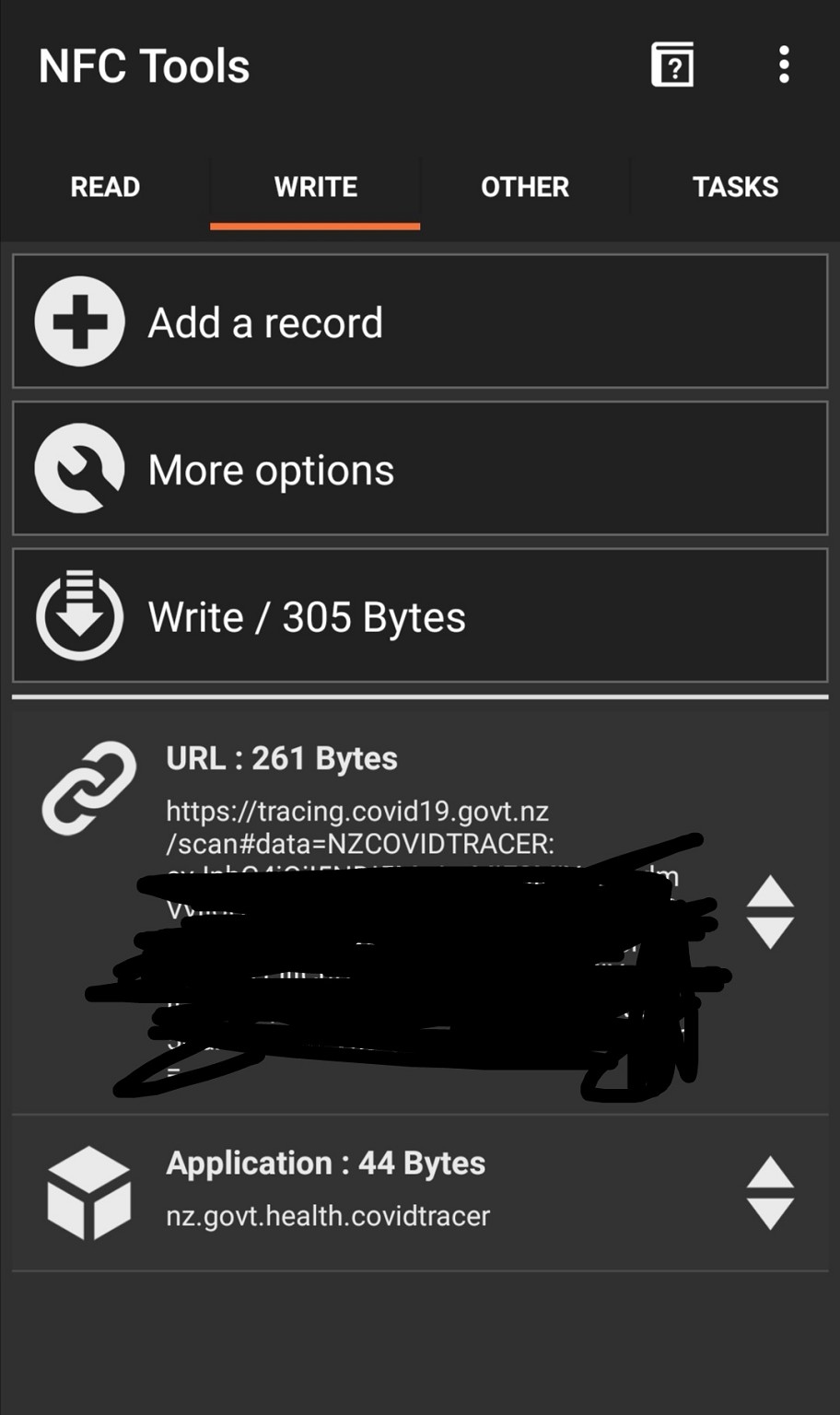Select the WRITE tab
840x1415 pixels.
pos(315,187)
